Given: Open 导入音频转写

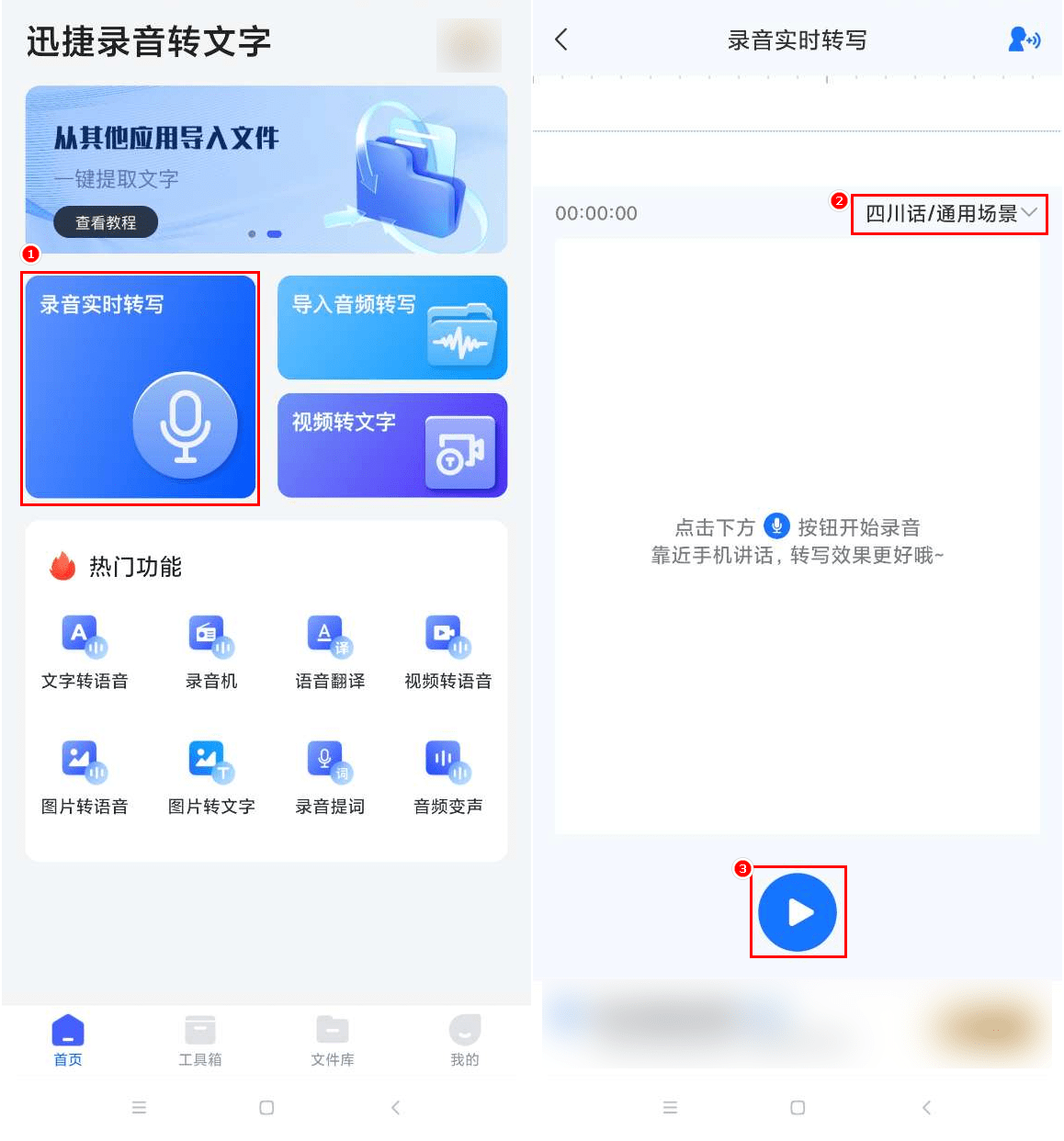Looking at the screenshot, I should (392, 328).
